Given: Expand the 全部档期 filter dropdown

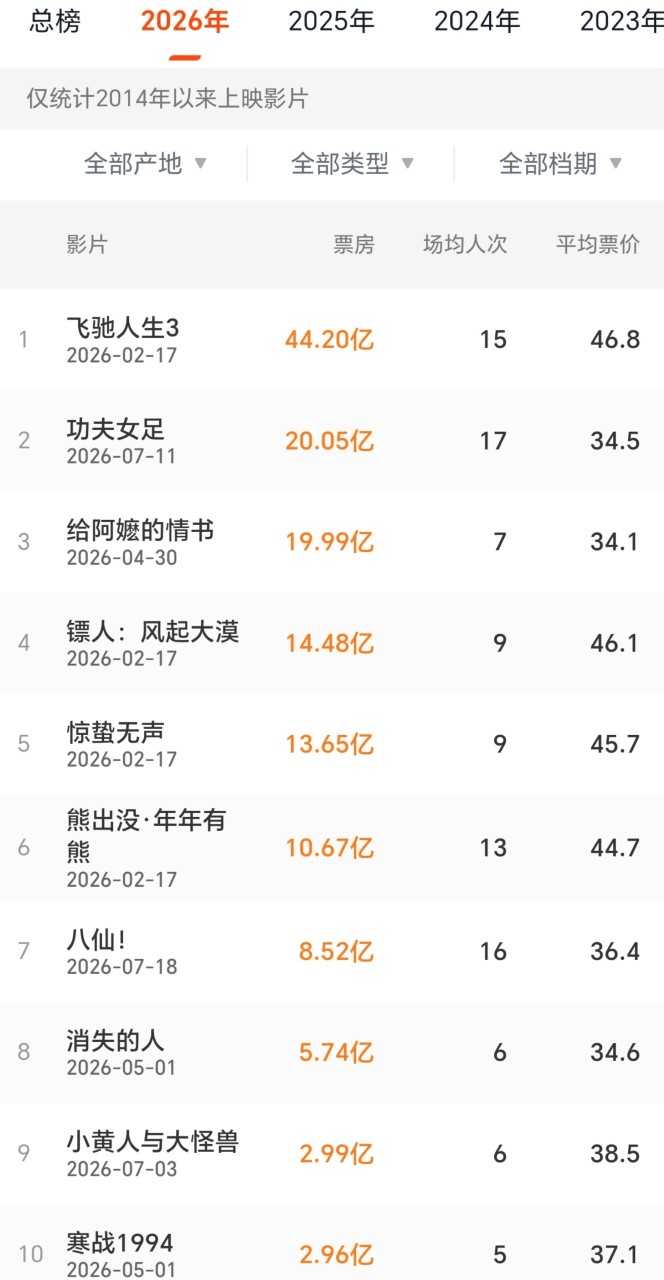Looking at the screenshot, I should [x=560, y=163].
